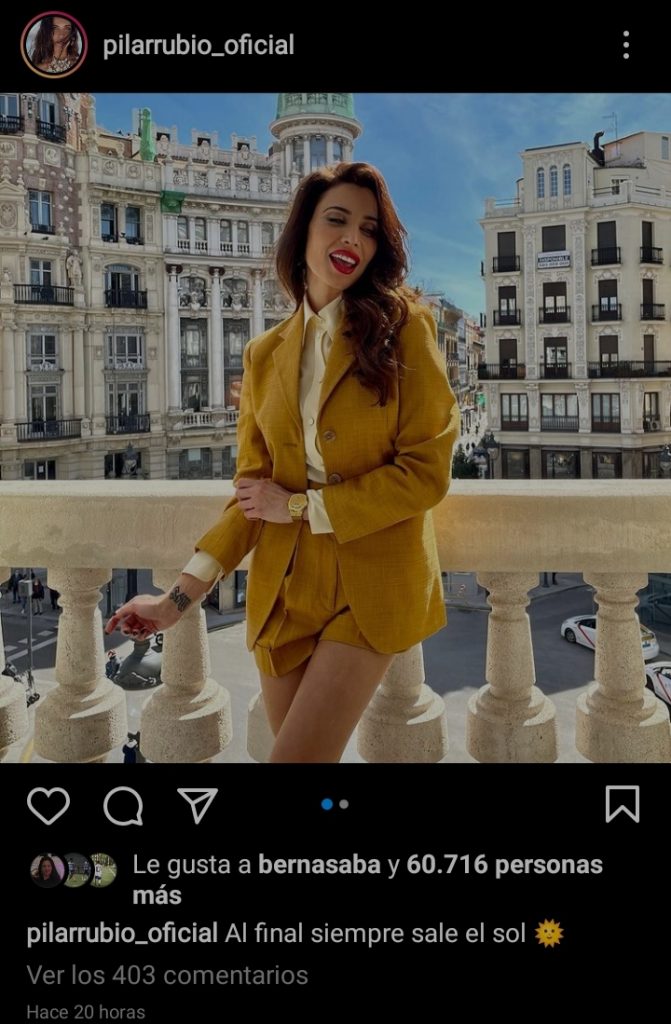Open the post photo by pilarrubio_oficial
Image resolution: width=671 pixels, height=1024 pixels.
pos(335,428)
